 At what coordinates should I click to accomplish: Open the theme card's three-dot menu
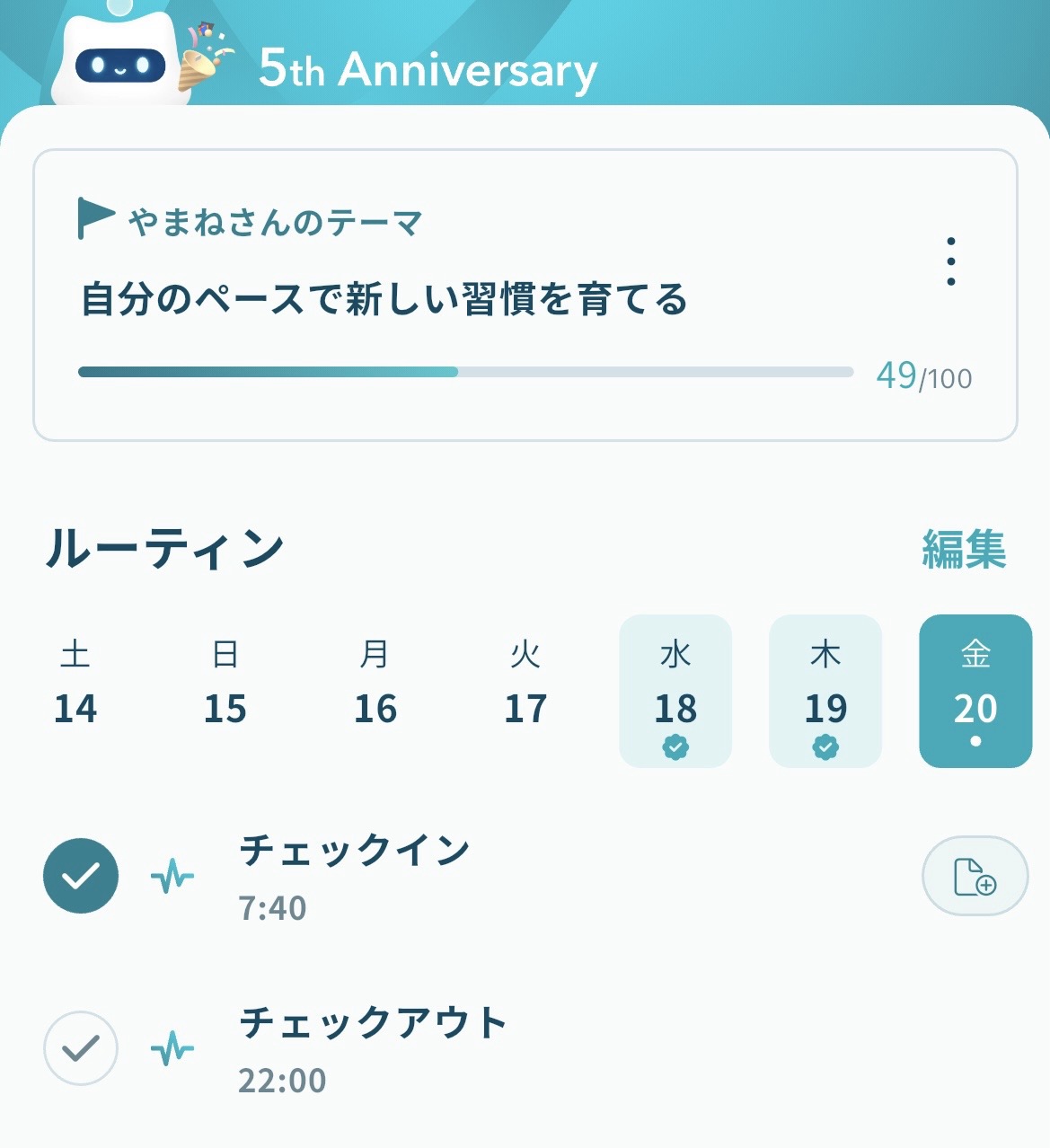click(x=950, y=261)
